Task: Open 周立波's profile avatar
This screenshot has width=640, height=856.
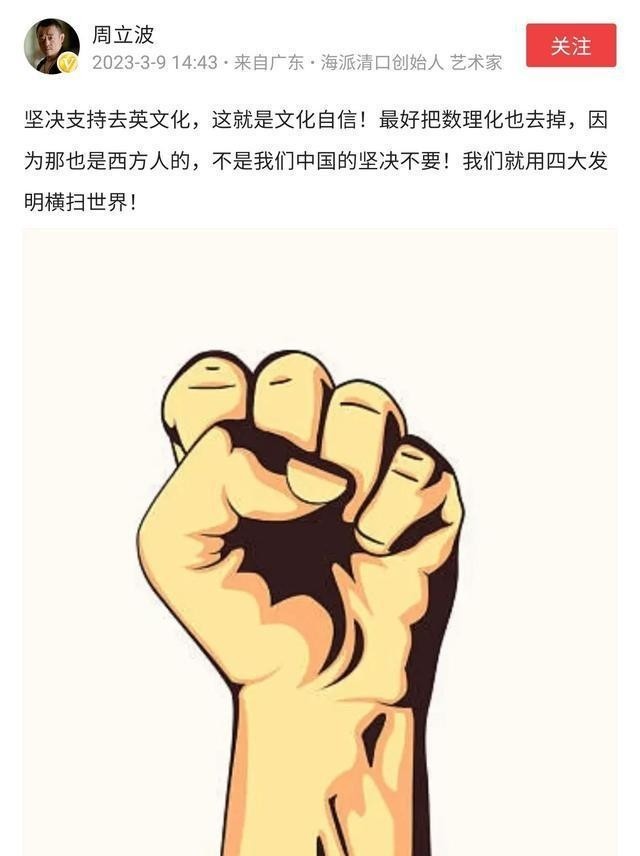Action: (x=51, y=46)
